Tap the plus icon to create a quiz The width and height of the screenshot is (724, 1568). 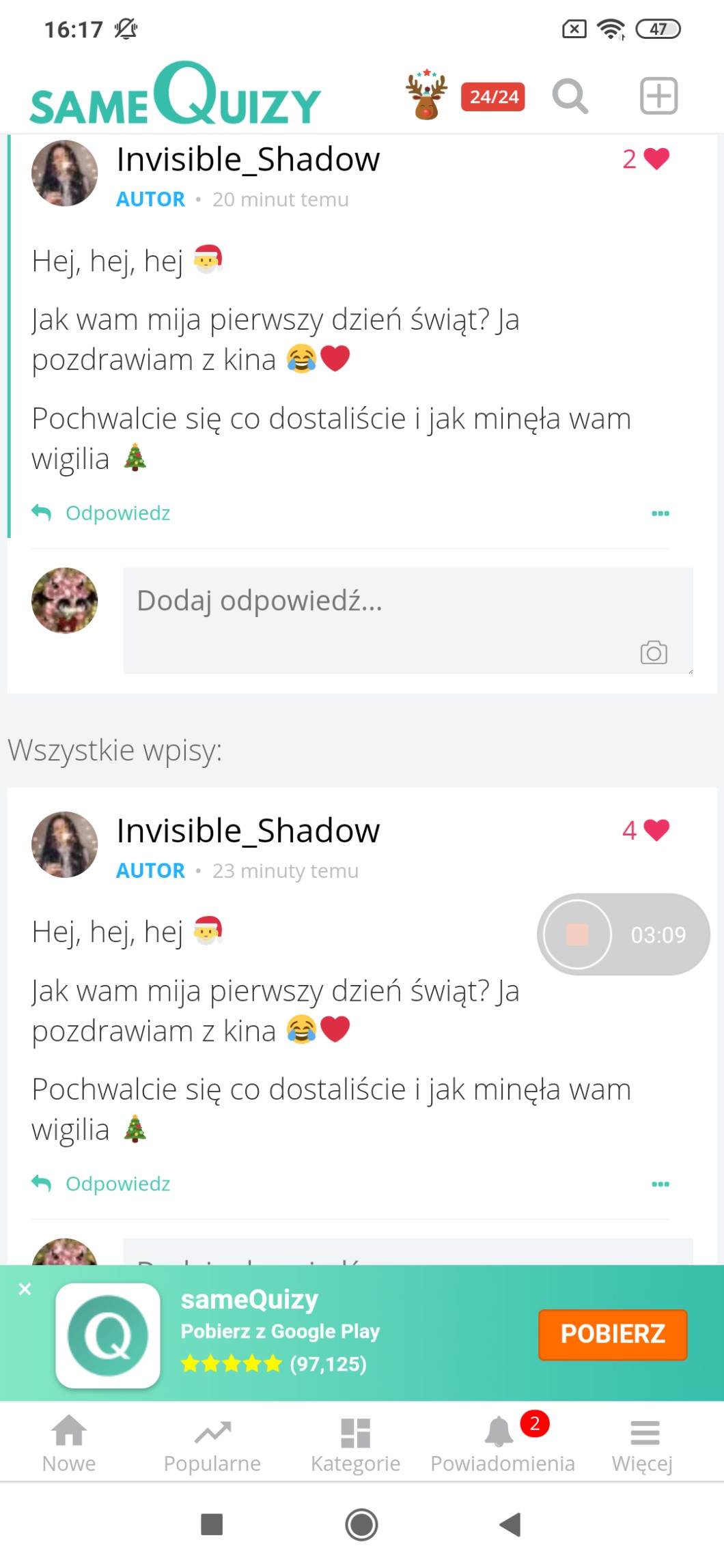click(658, 96)
